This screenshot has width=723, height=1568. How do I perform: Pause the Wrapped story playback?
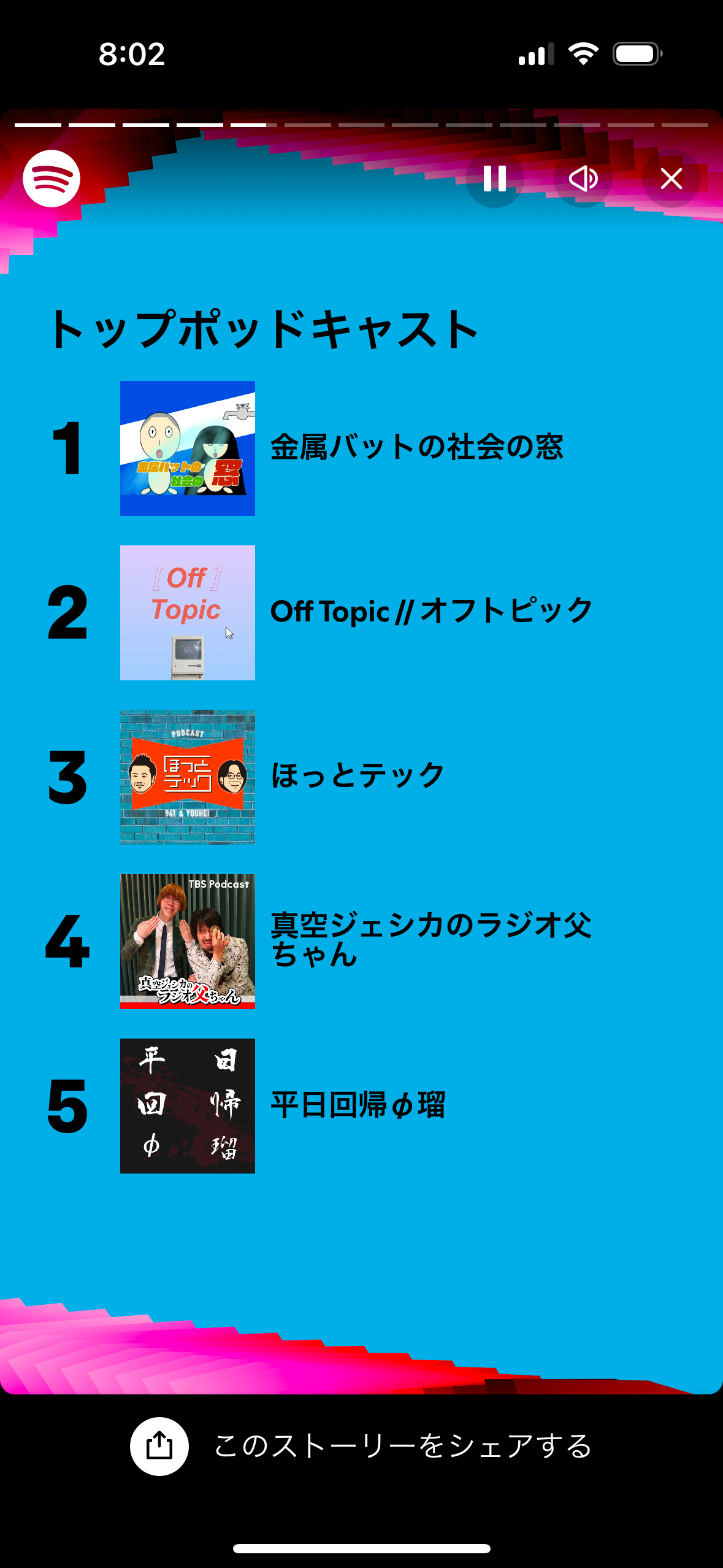494,179
